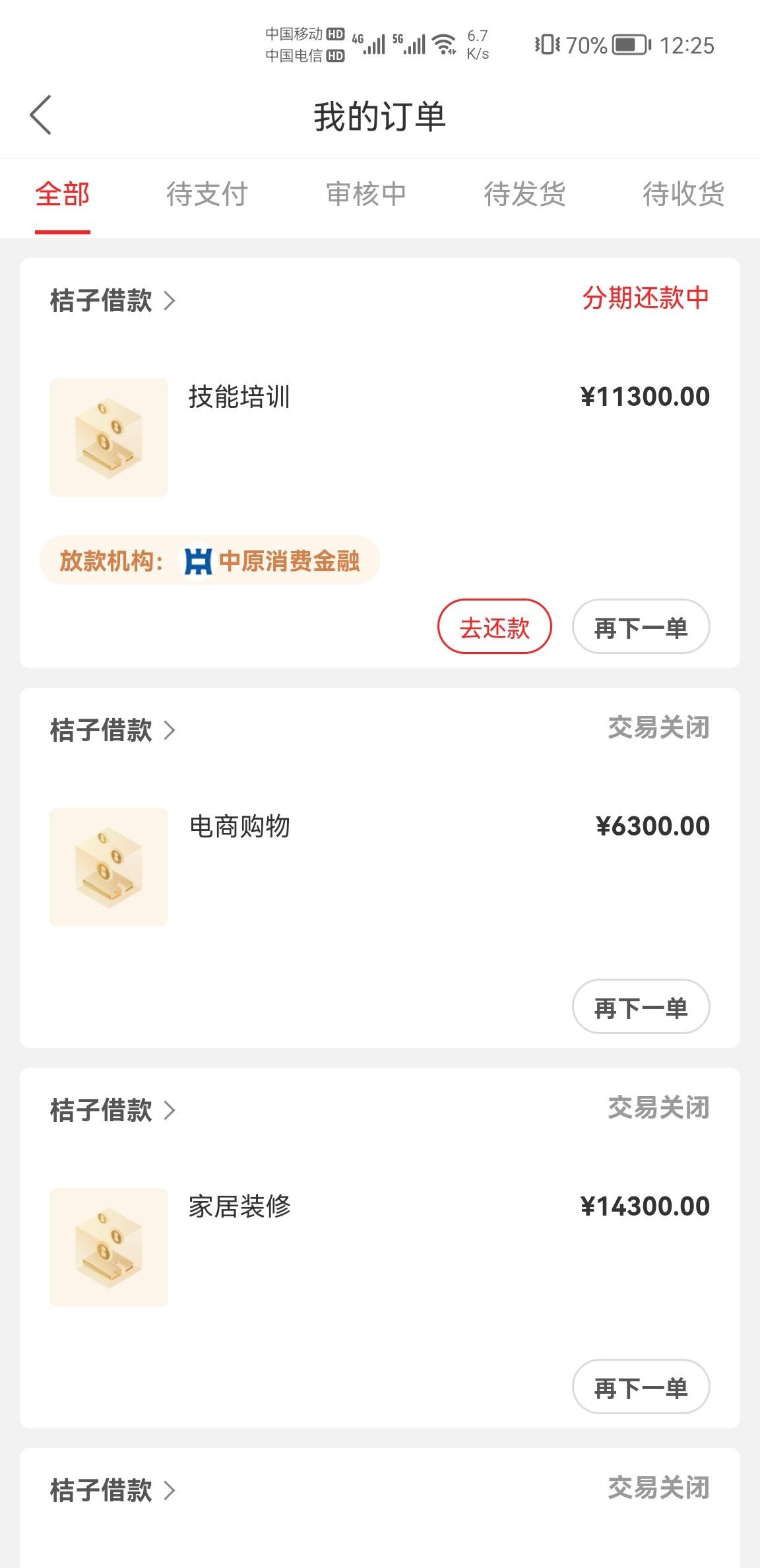760x1568 pixels.
Task: Open 桔子借款 above the 技能培训 order
Action: 113,300
